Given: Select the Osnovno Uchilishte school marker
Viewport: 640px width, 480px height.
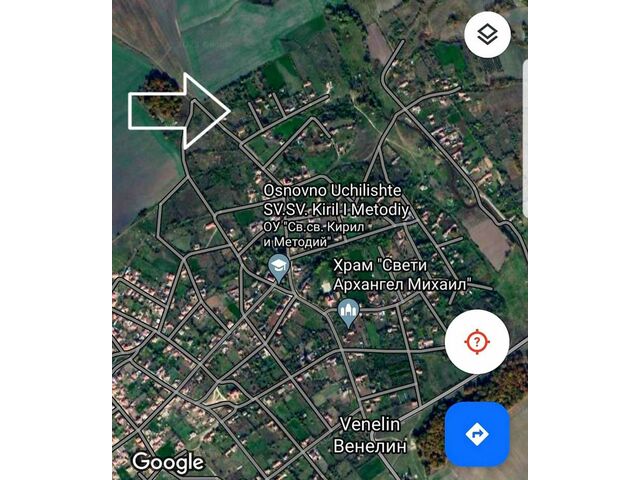Looking at the screenshot, I should 278,266.
